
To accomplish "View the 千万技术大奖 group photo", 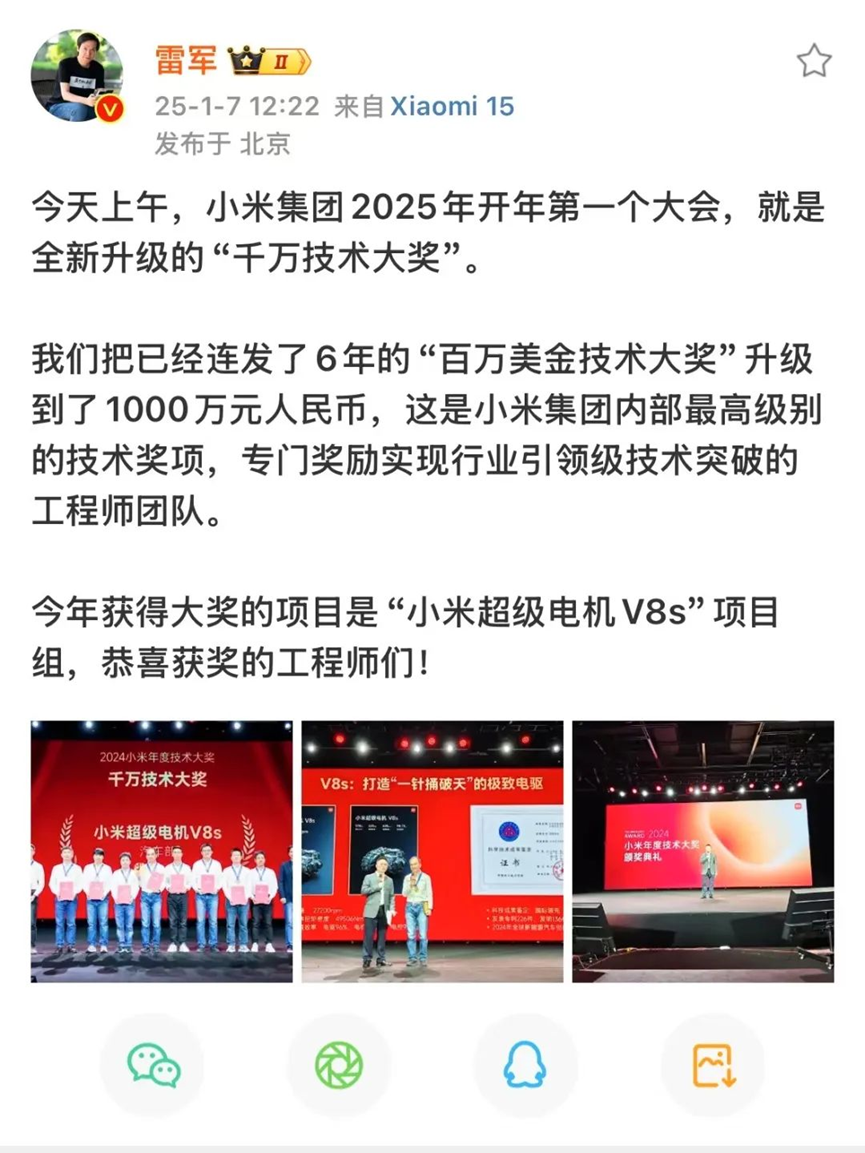I will click(x=161, y=850).
